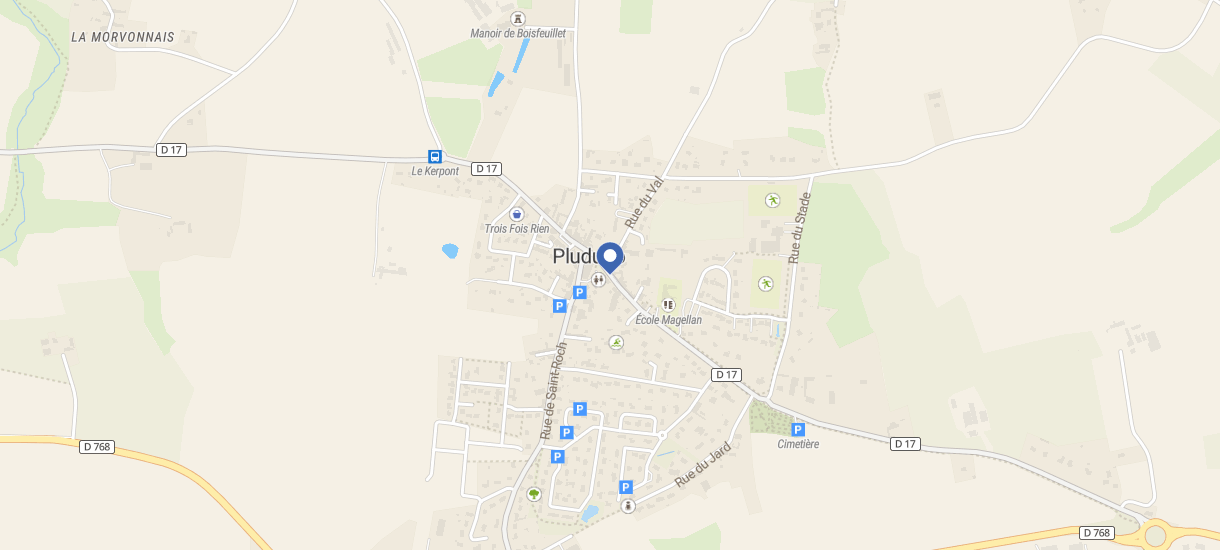Tap the École Magellan point of interest

(668, 304)
